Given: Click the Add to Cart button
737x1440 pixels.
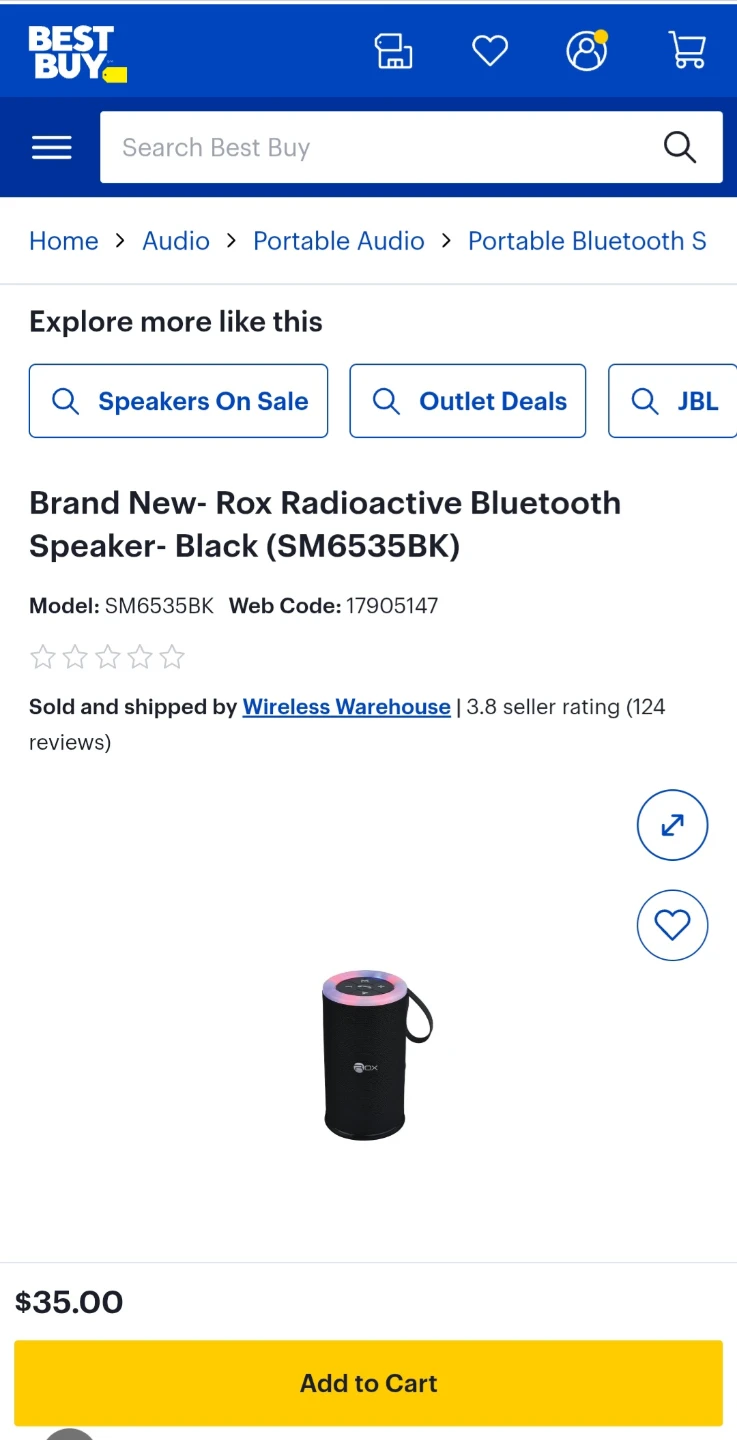Looking at the screenshot, I should click(368, 1382).
